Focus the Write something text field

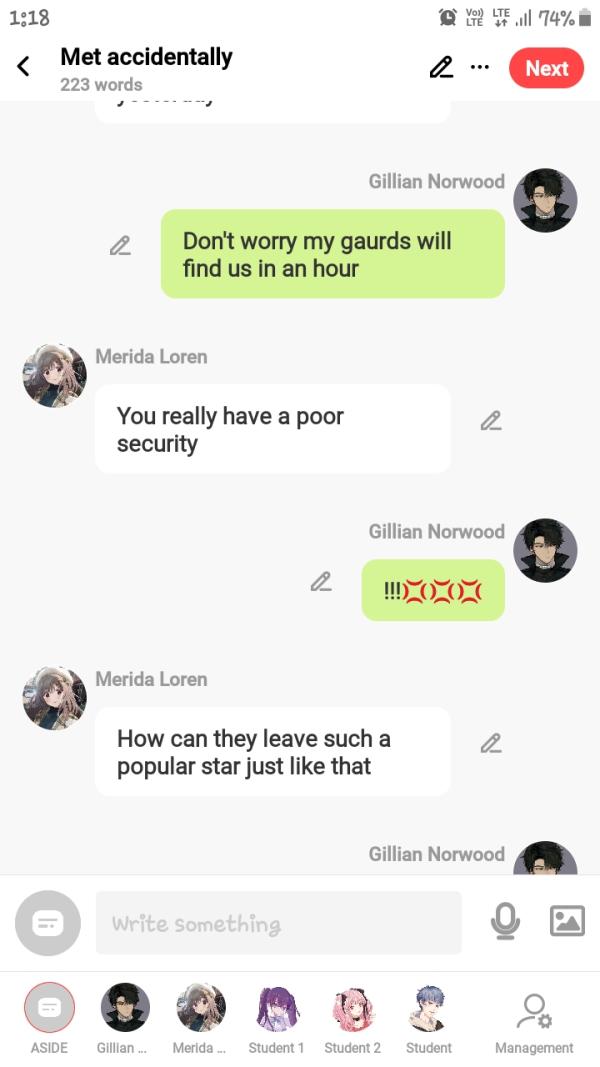point(278,923)
